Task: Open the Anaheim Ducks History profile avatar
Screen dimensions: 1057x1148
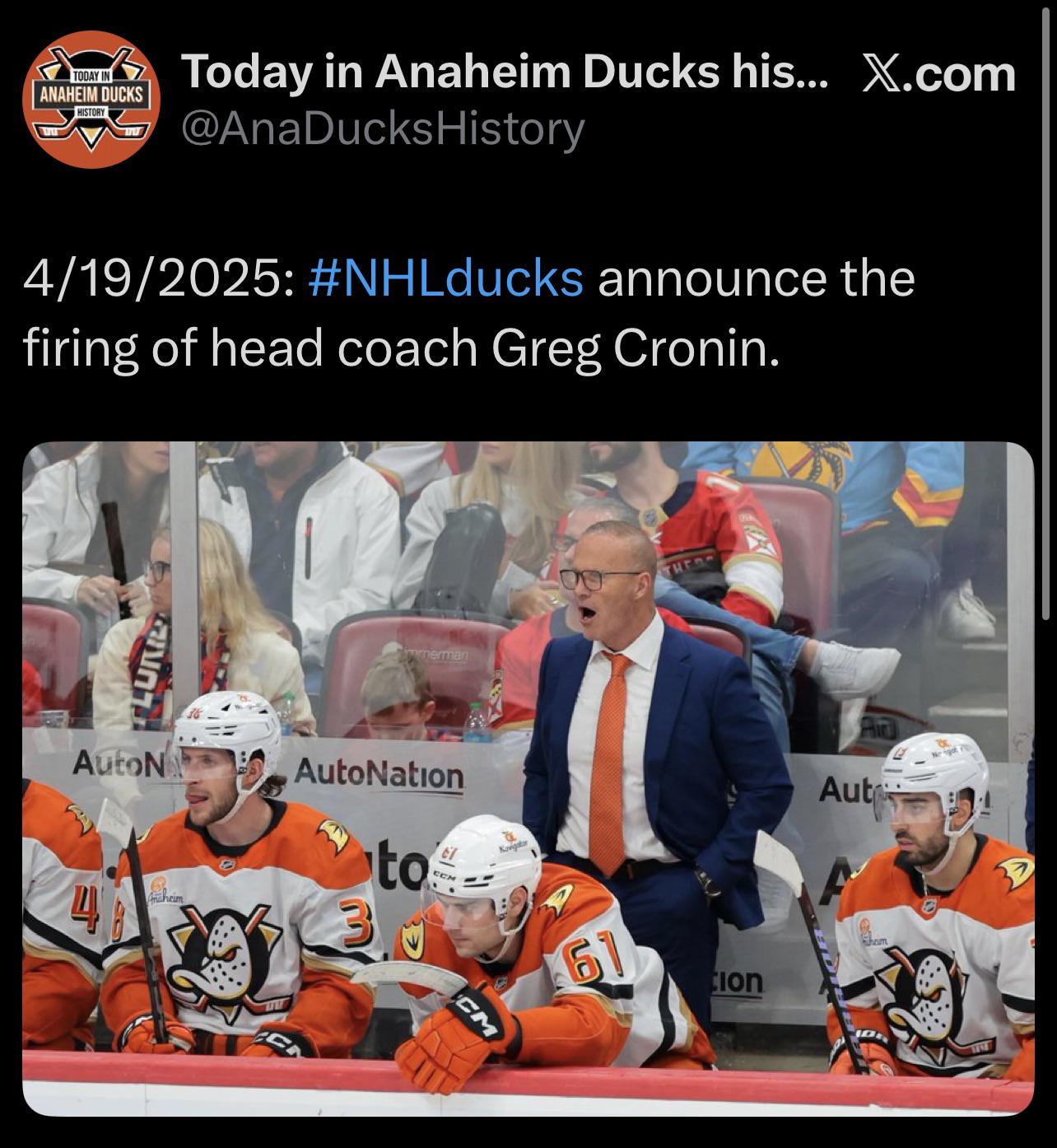Action: pos(92,100)
